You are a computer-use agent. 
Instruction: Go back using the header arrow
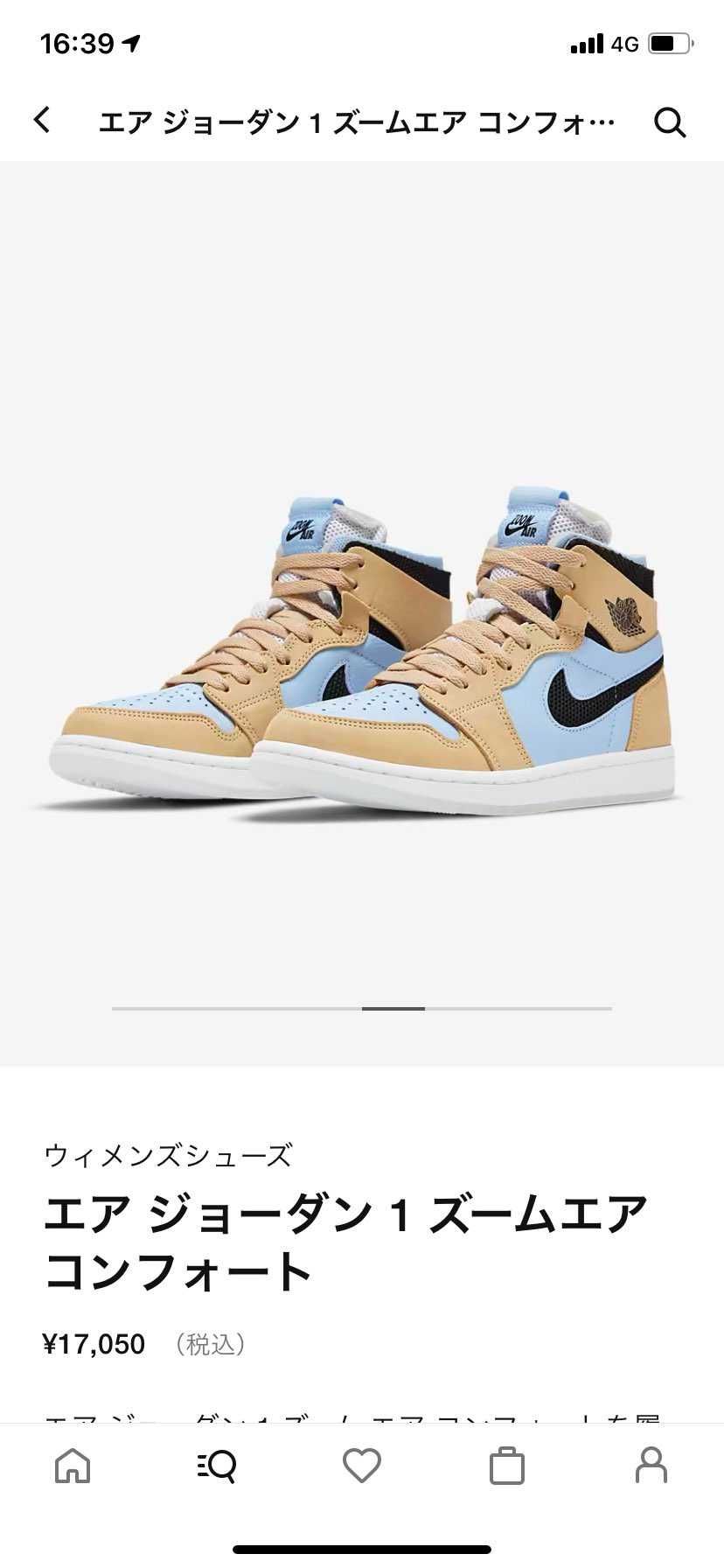coord(42,120)
